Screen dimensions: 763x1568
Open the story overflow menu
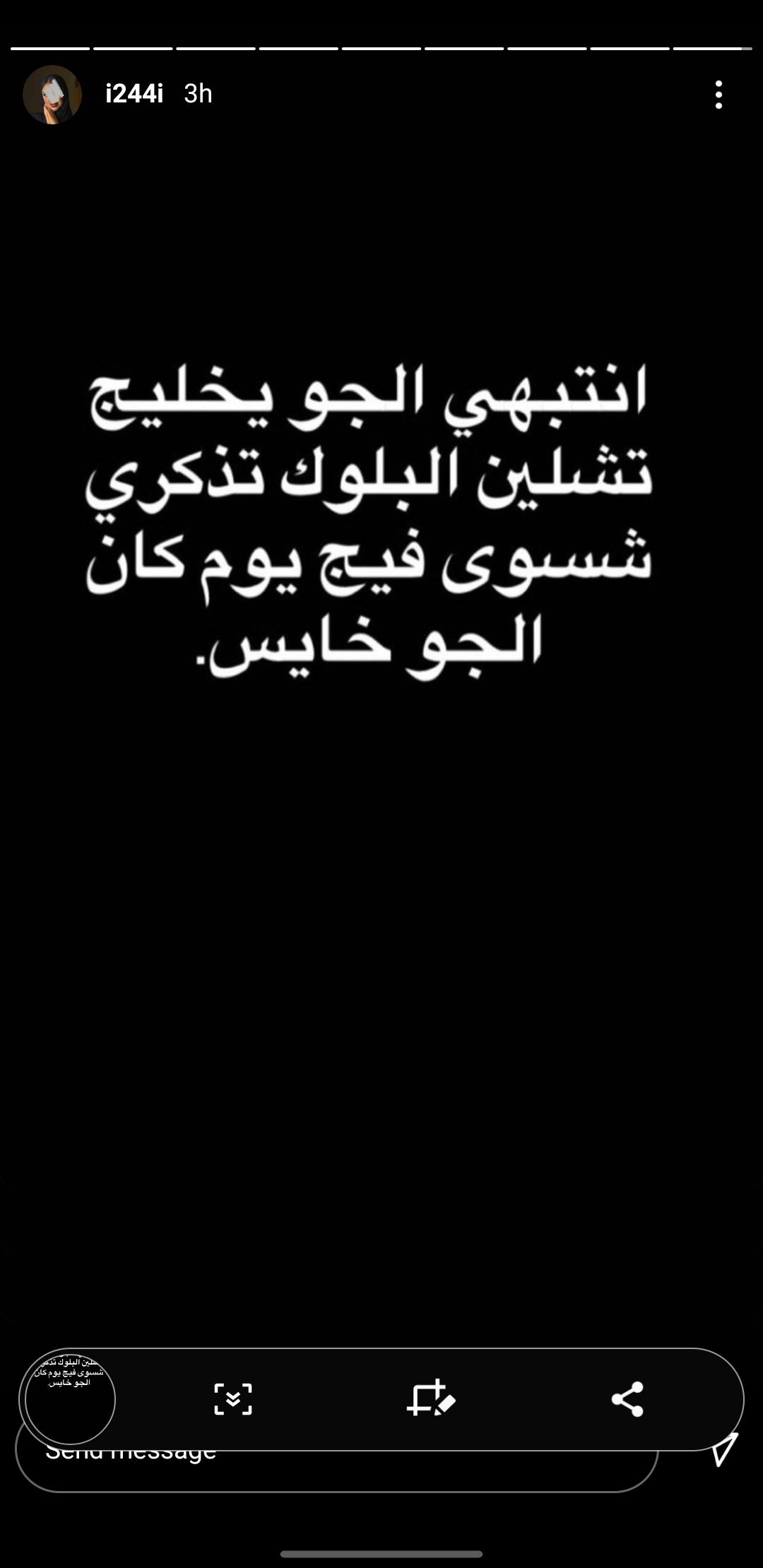click(718, 95)
